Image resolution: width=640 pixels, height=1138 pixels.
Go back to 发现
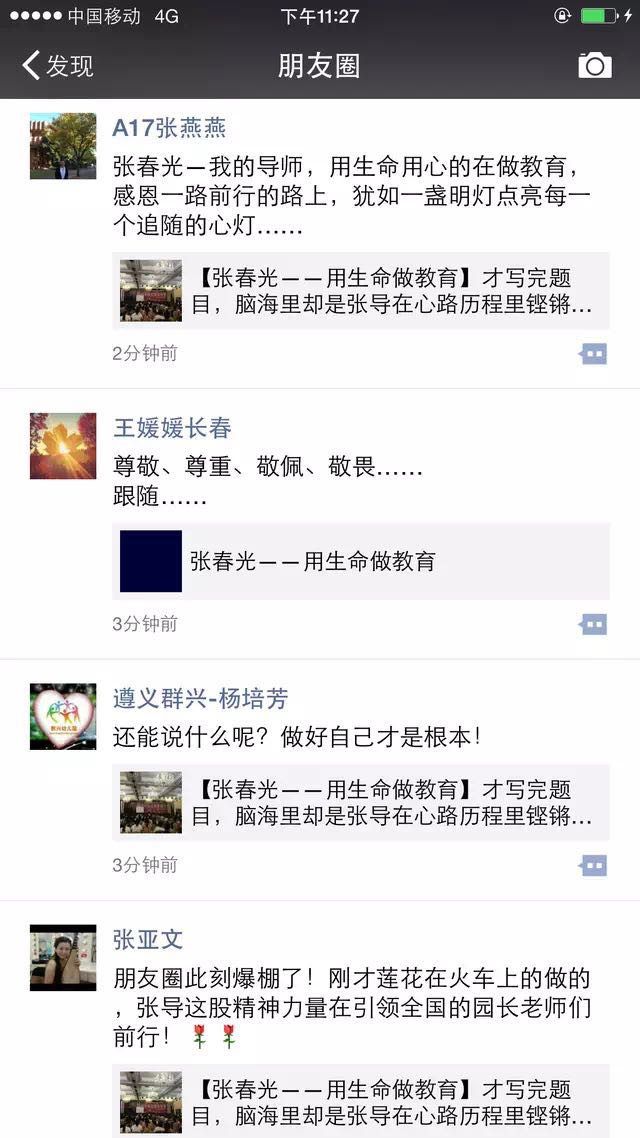pos(57,66)
